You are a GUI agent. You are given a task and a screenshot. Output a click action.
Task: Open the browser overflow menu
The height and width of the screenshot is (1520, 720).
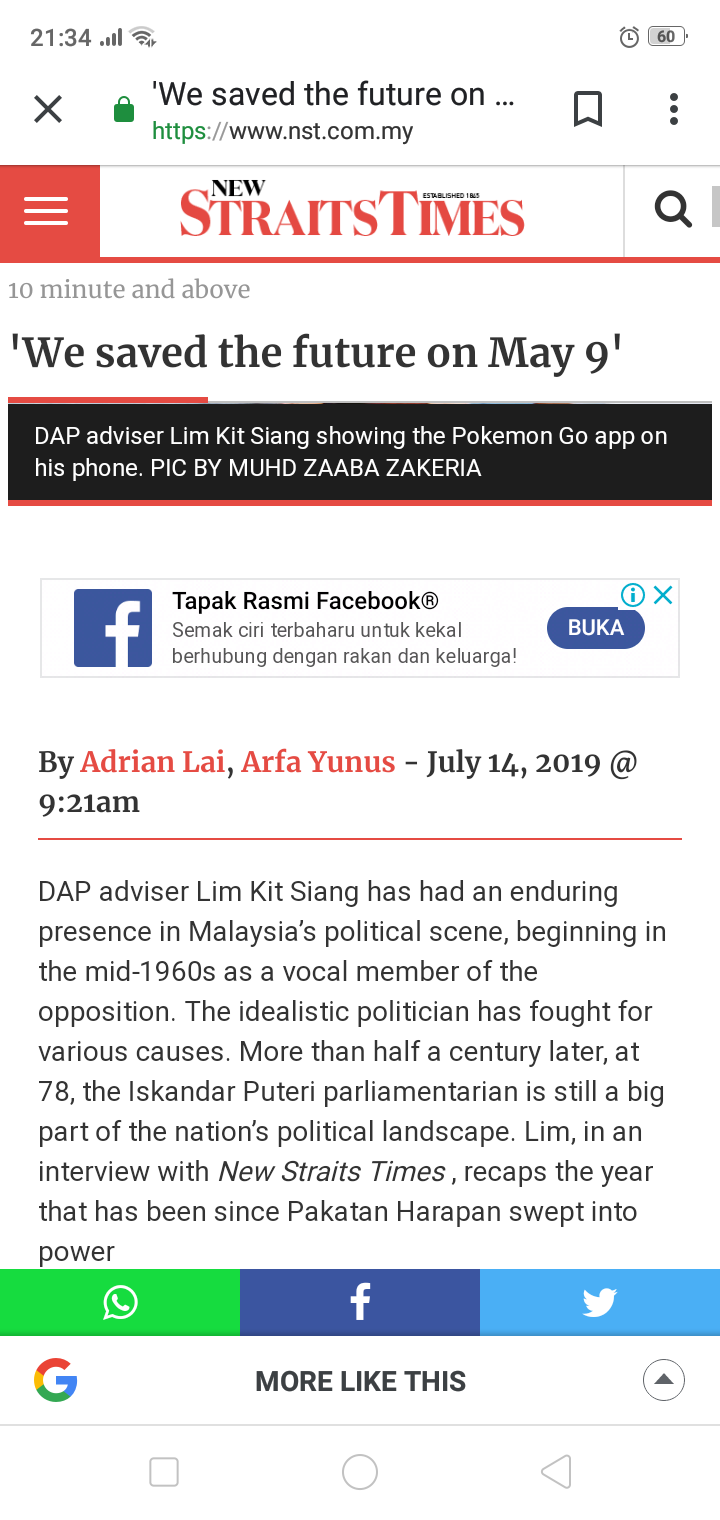click(674, 109)
